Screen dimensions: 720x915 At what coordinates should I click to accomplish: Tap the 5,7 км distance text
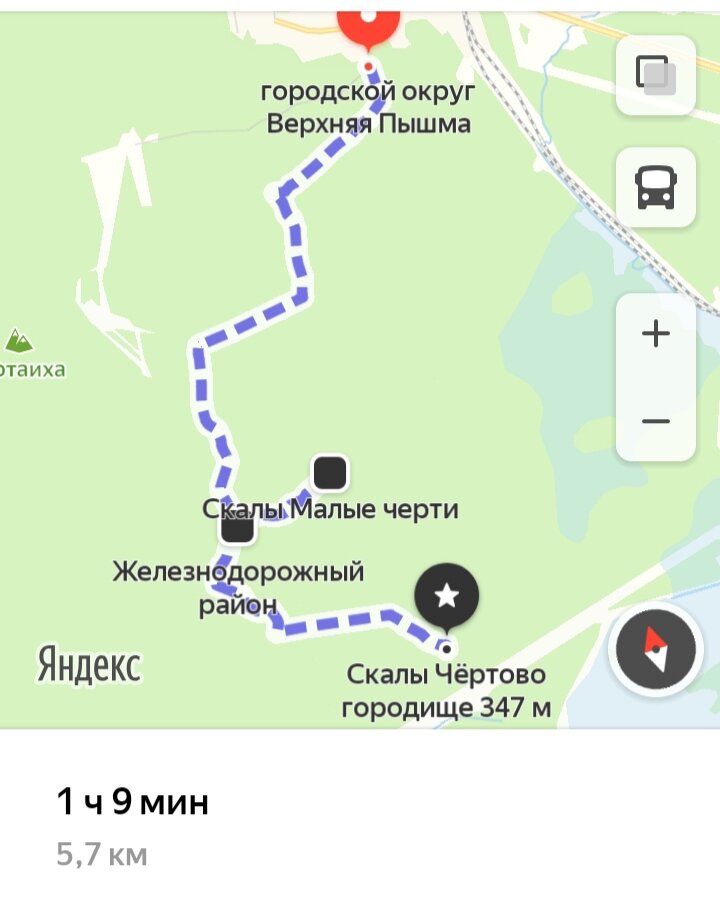(x=100, y=852)
